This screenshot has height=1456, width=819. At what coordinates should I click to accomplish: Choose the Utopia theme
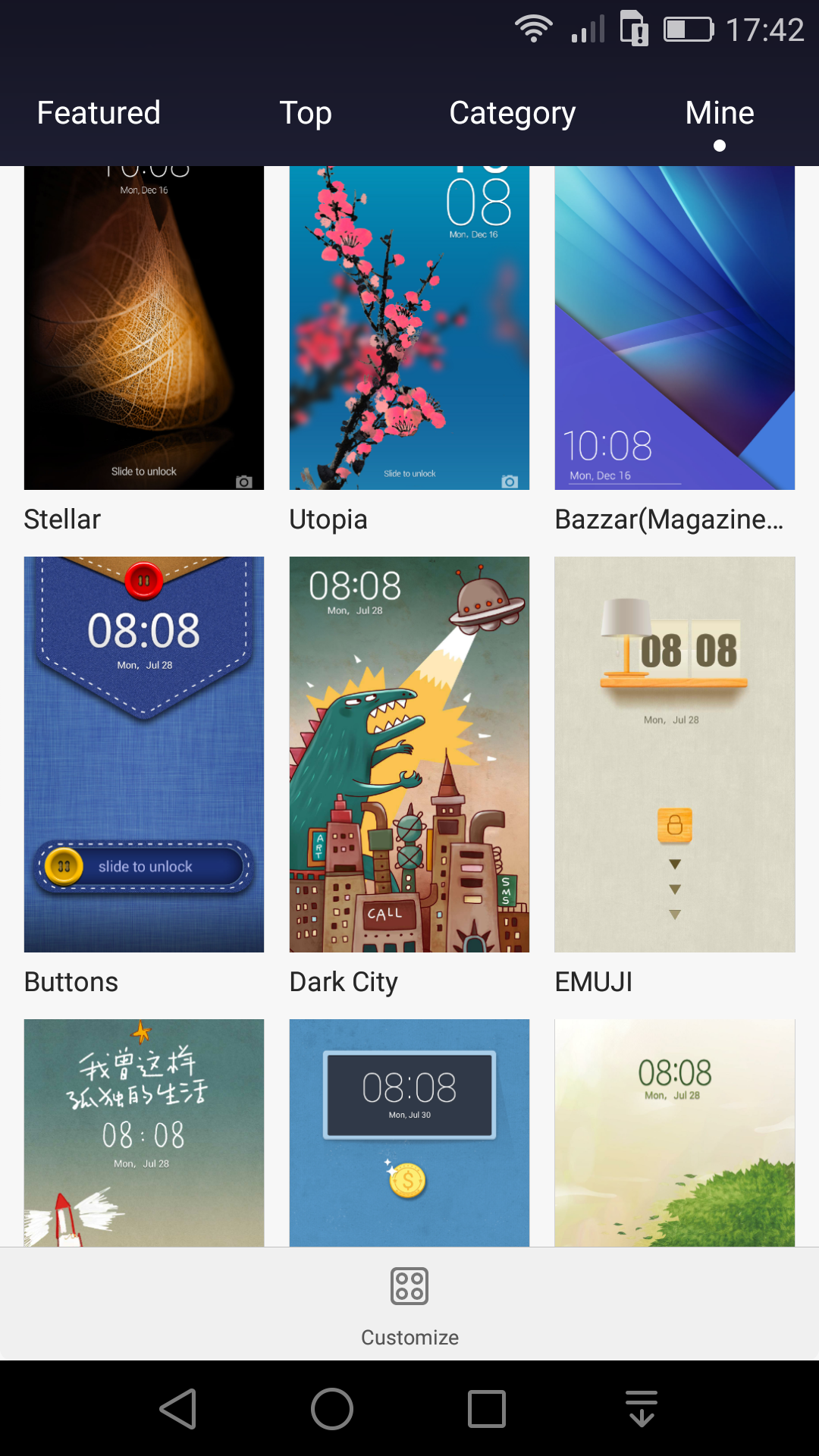[409, 328]
